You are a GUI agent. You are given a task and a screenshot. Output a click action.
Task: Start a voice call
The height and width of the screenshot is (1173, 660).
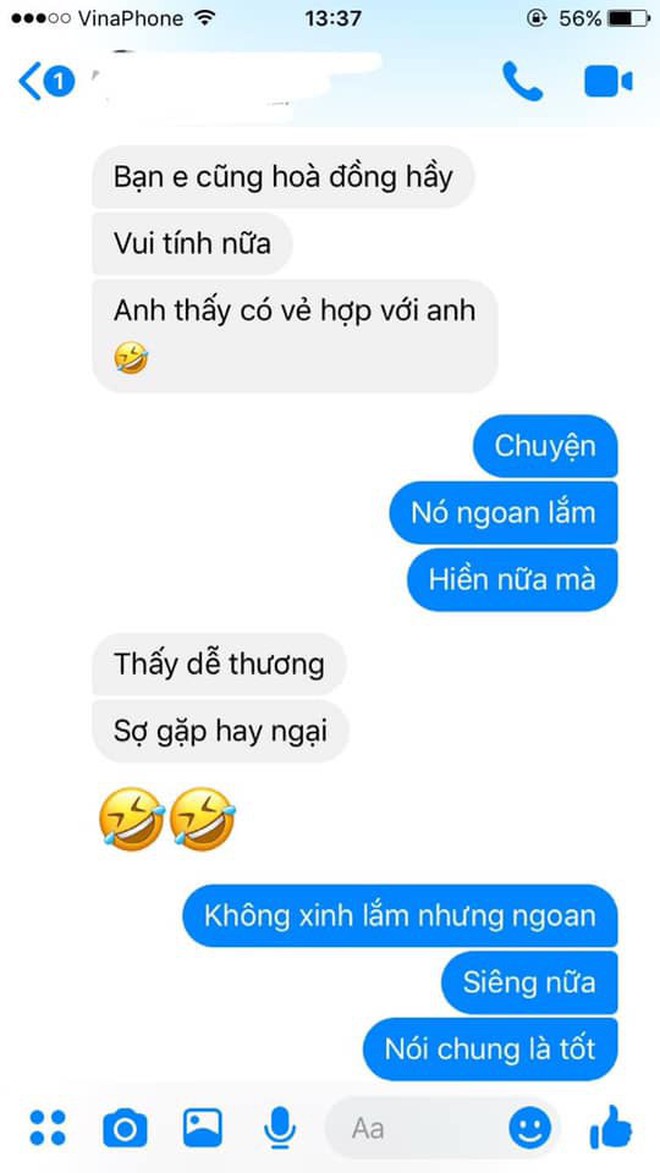click(x=522, y=82)
